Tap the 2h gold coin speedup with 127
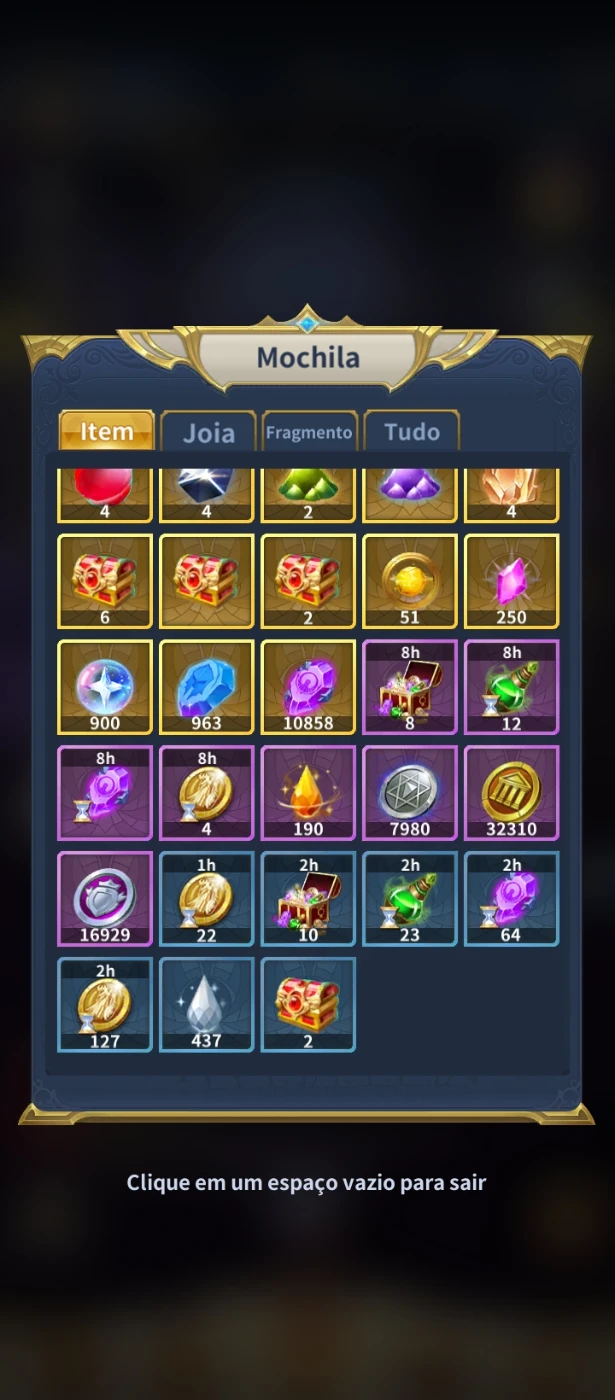 pyautogui.click(x=105, y=1004)
